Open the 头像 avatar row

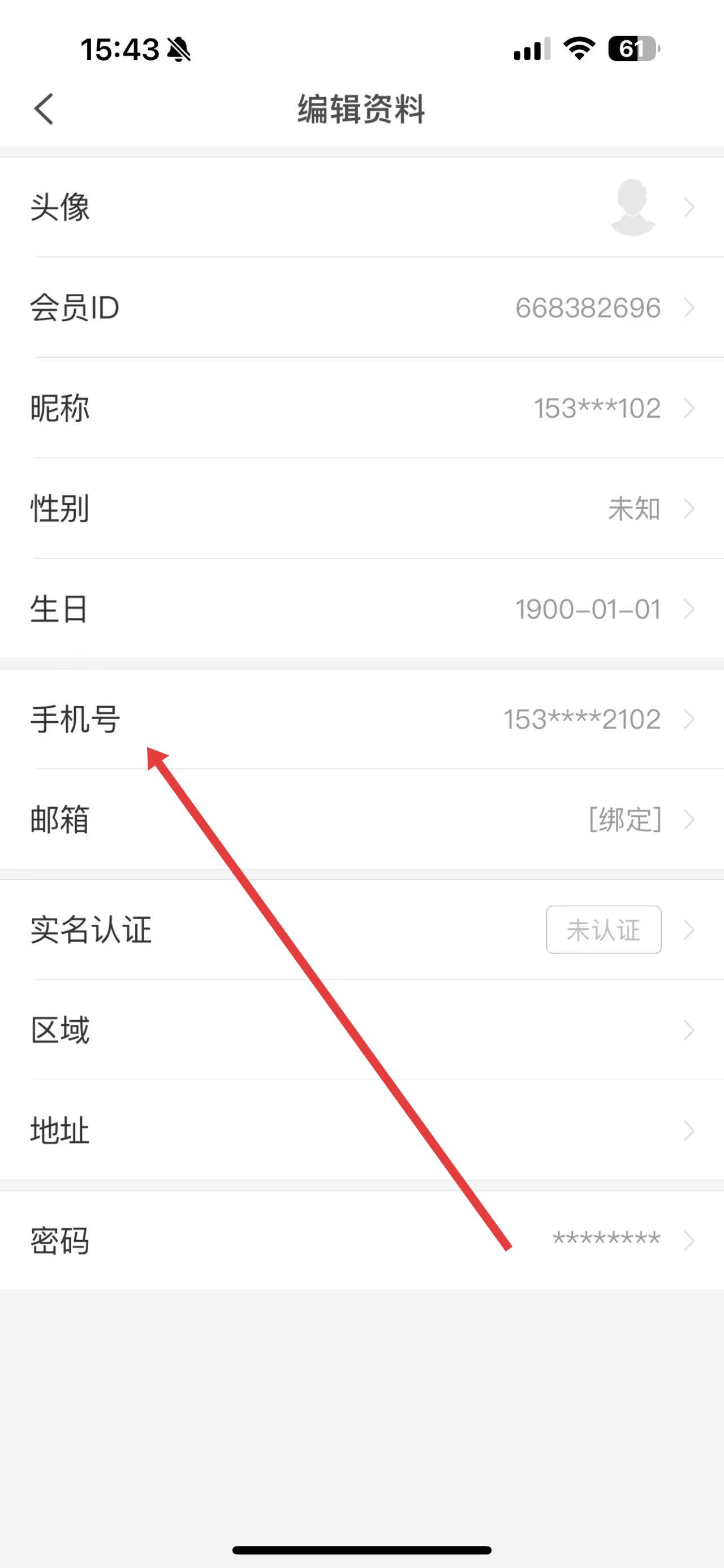click(x=361, y=207)
